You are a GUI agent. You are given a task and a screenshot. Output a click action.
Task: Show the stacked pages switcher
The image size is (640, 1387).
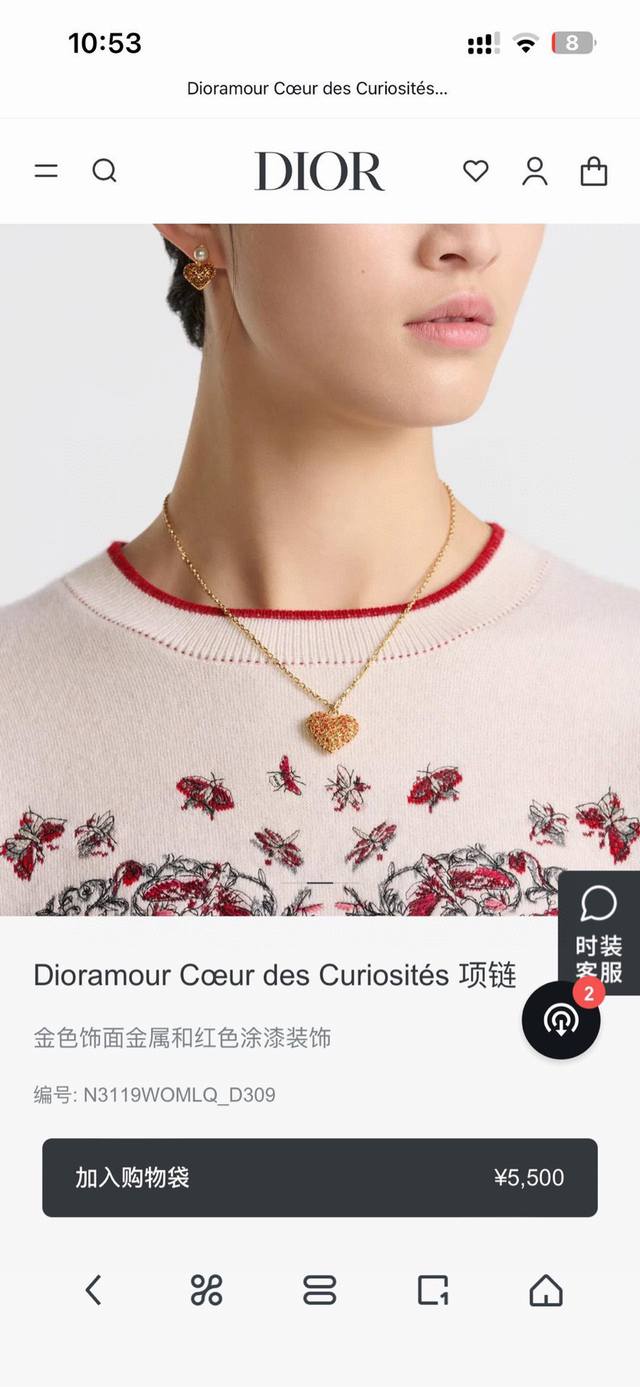click(x=320, y=1290)
